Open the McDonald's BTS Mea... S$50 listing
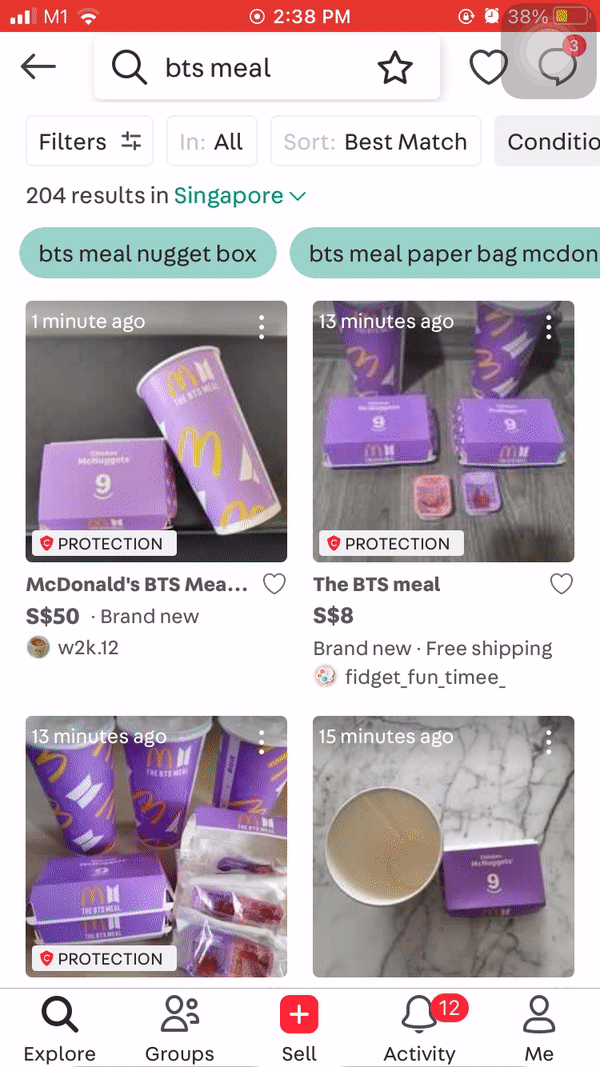The image size is (600, 1067). tap(156, 431)
